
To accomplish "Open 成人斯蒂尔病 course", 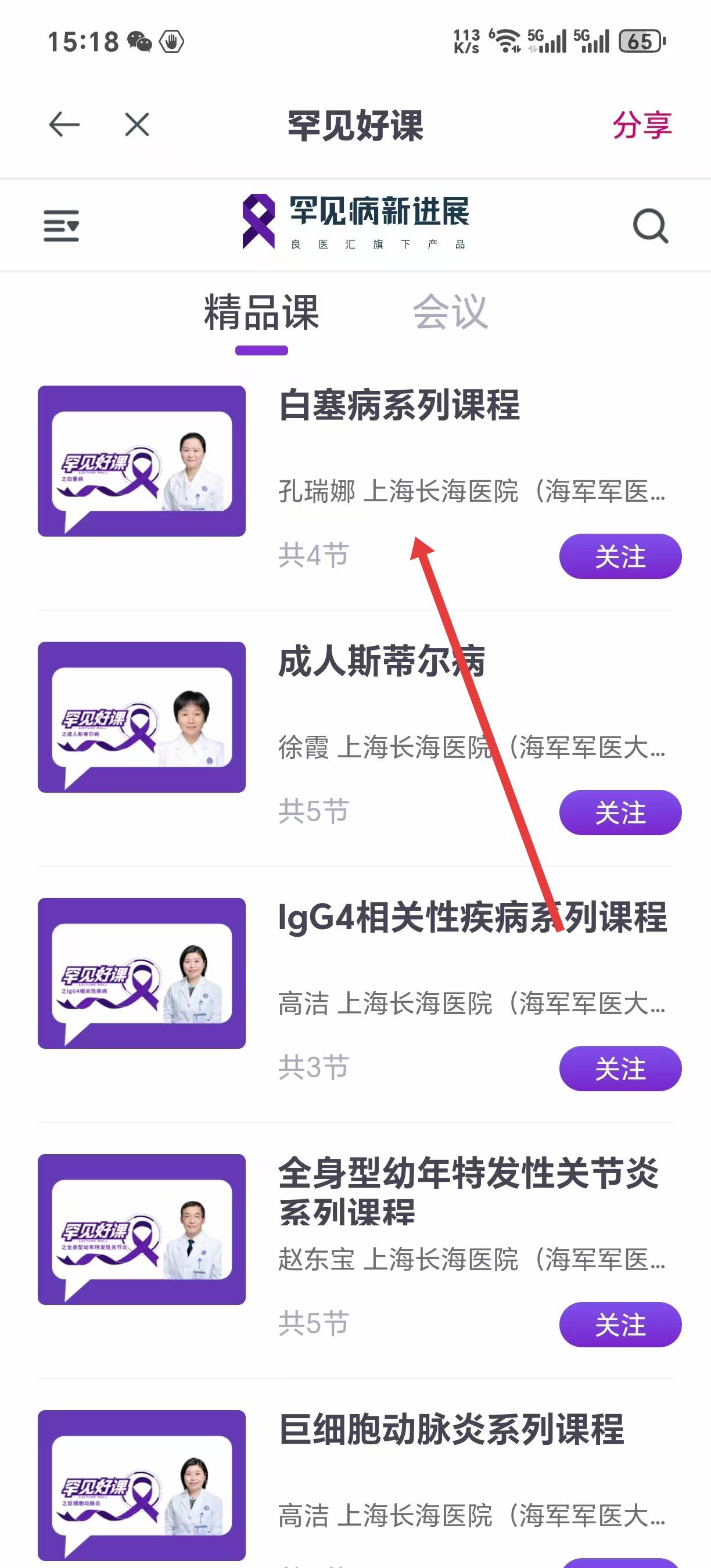I will [381, 661].
